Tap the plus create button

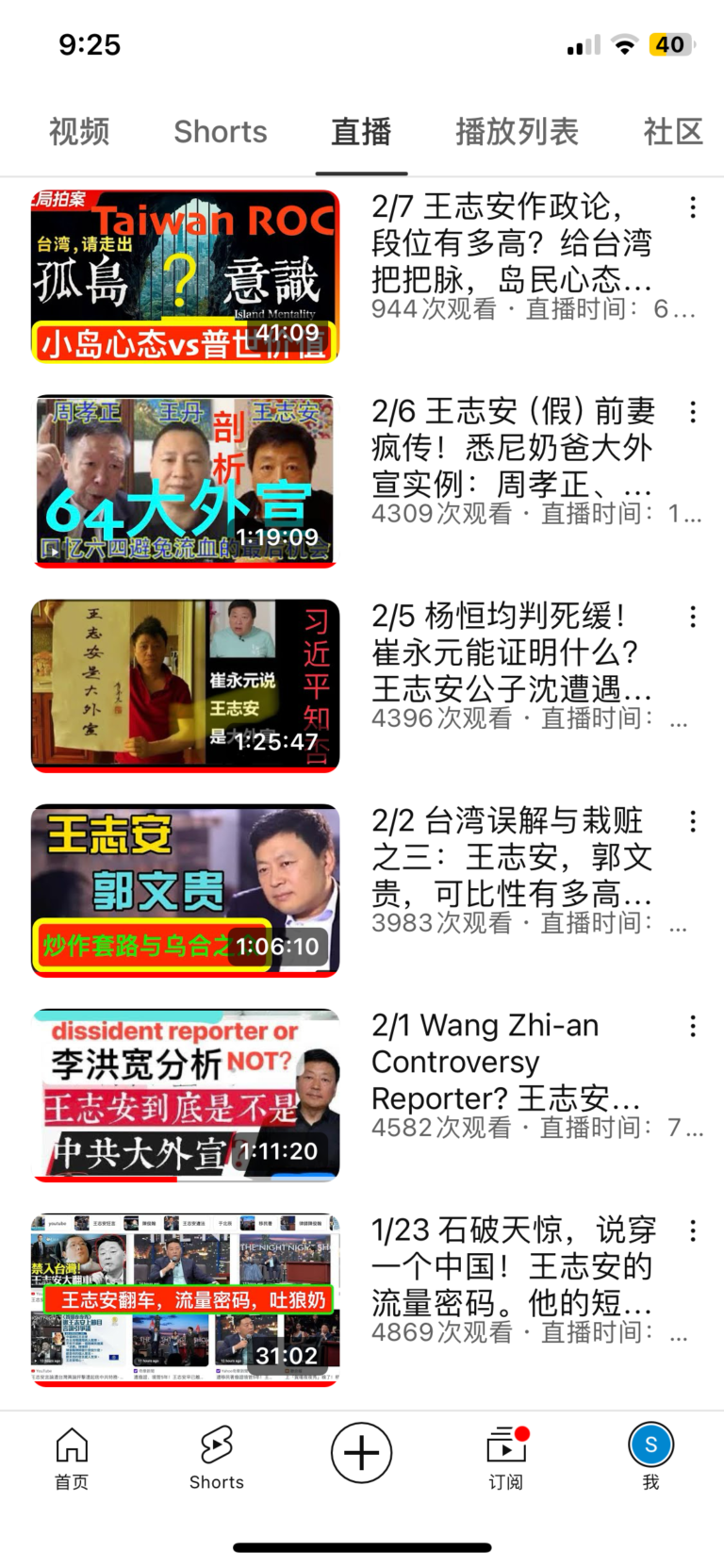point(361,1453)
